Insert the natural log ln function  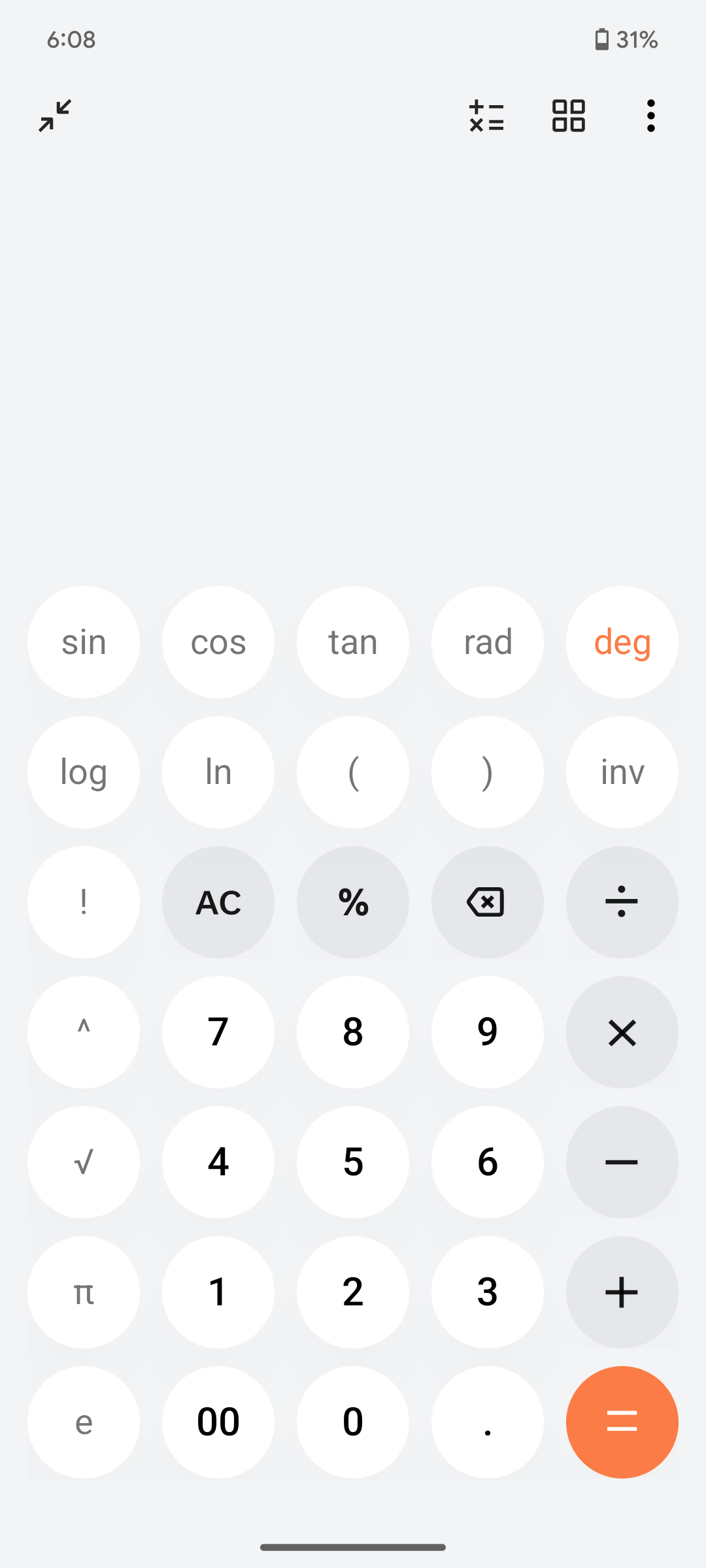click(218, 772)
